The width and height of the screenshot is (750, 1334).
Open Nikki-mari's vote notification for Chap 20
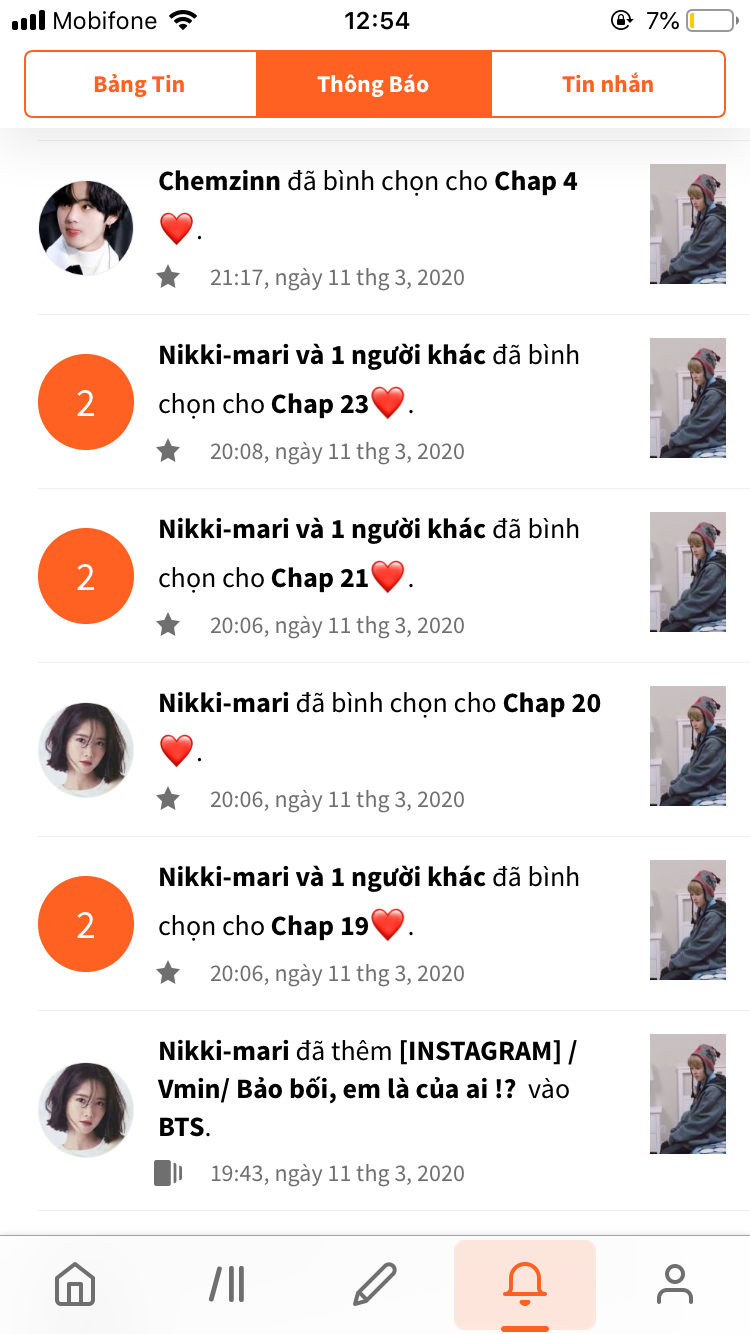(380, 750)
